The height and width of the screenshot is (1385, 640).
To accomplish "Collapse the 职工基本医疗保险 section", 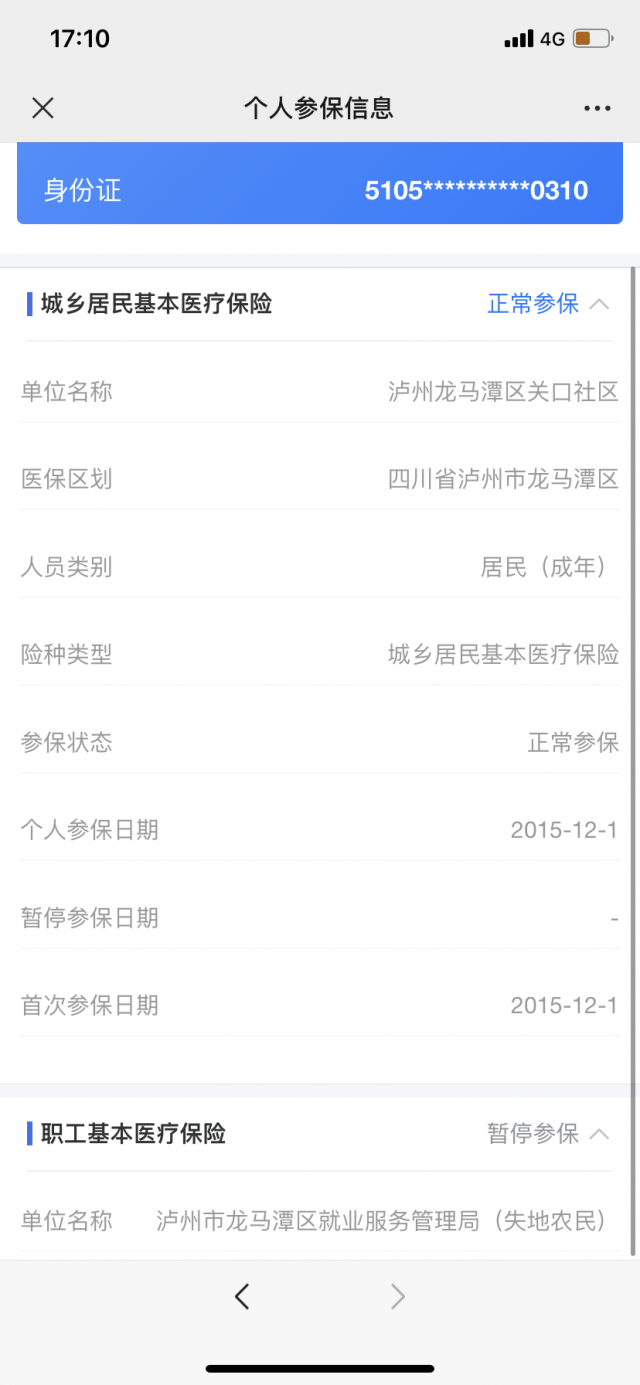I will tap(599, 1134).
